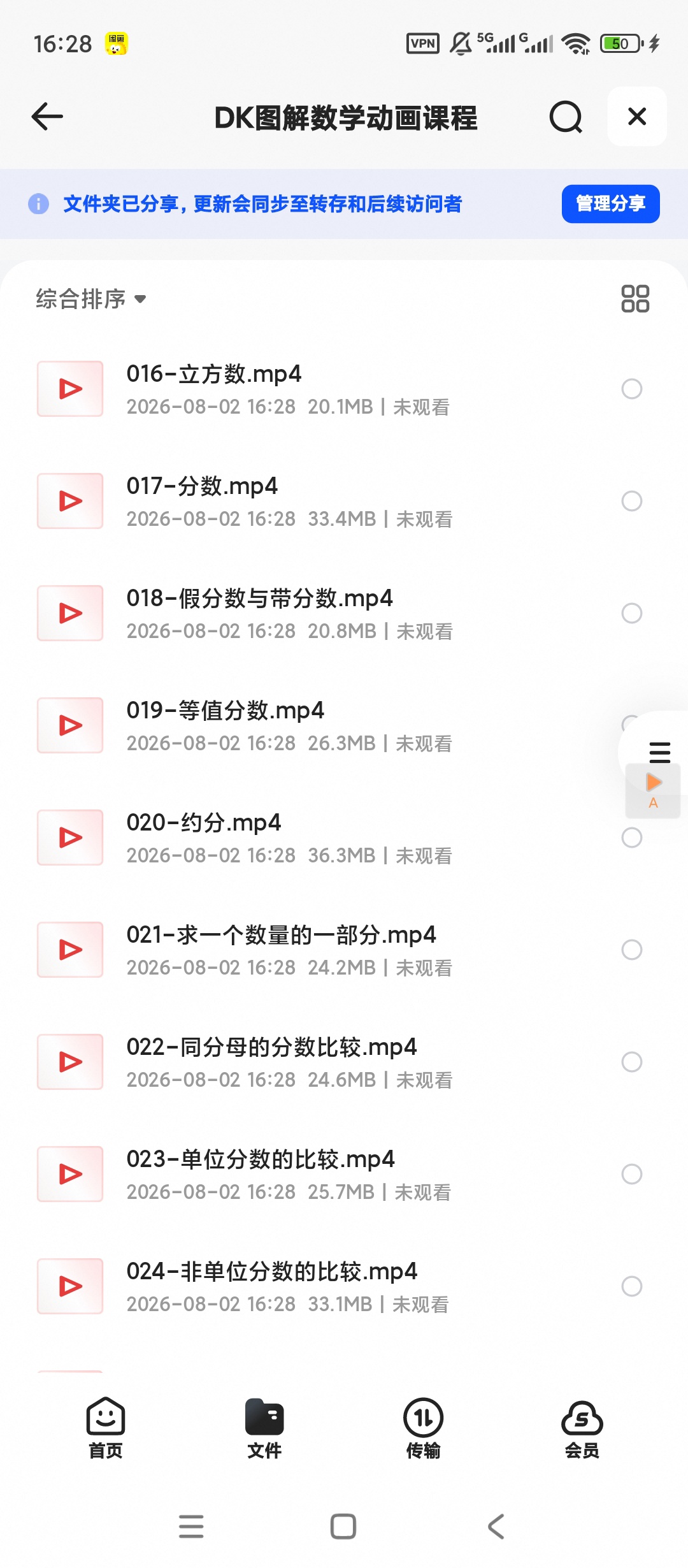The height and width of the screenshot is (1568, 688).
Task: Go back using the top-left arrow
Action: tap(47, 117)
